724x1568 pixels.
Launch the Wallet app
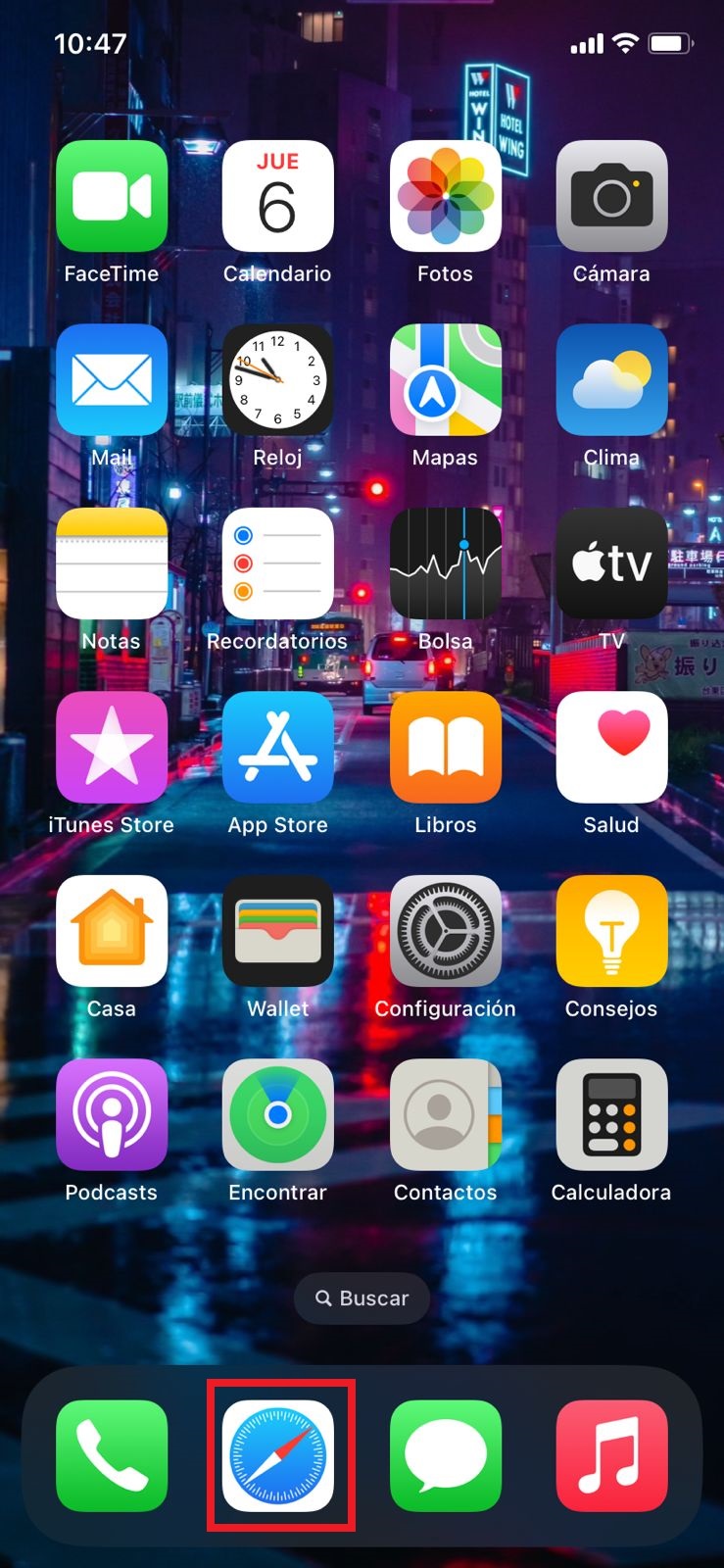coord(278,931)
